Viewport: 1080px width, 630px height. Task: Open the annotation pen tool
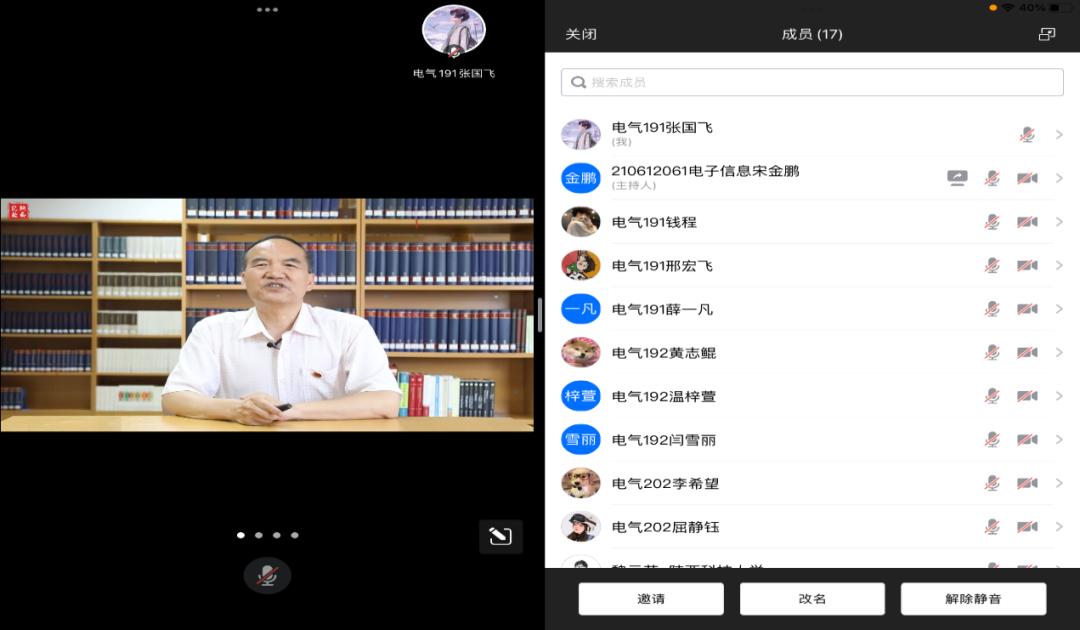click(x=501, y=537)
